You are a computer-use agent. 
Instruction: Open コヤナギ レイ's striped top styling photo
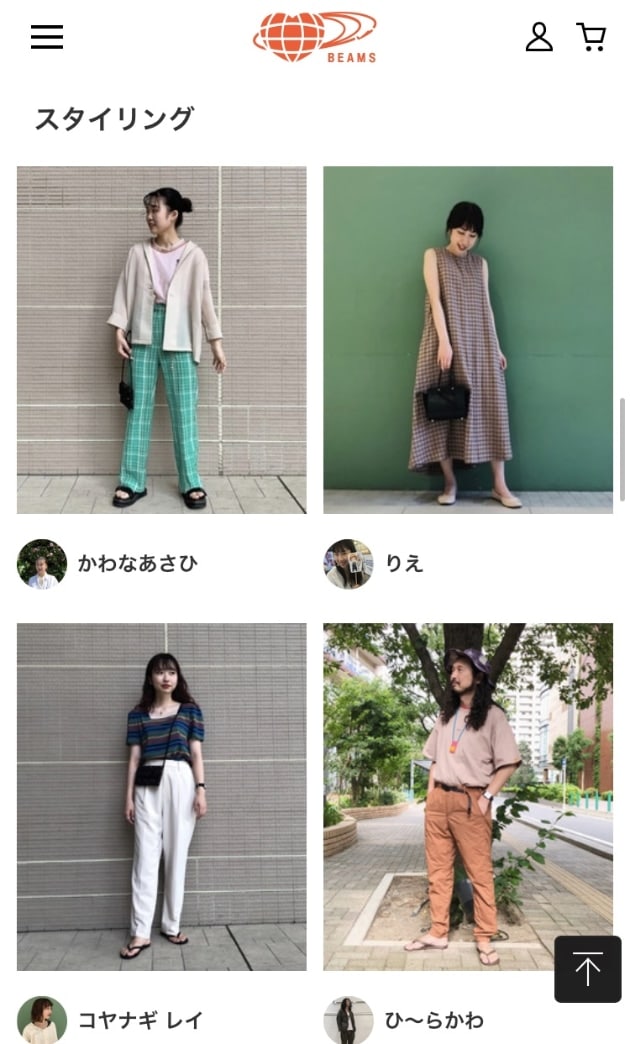pyautogui.click(x=161, y=797)
